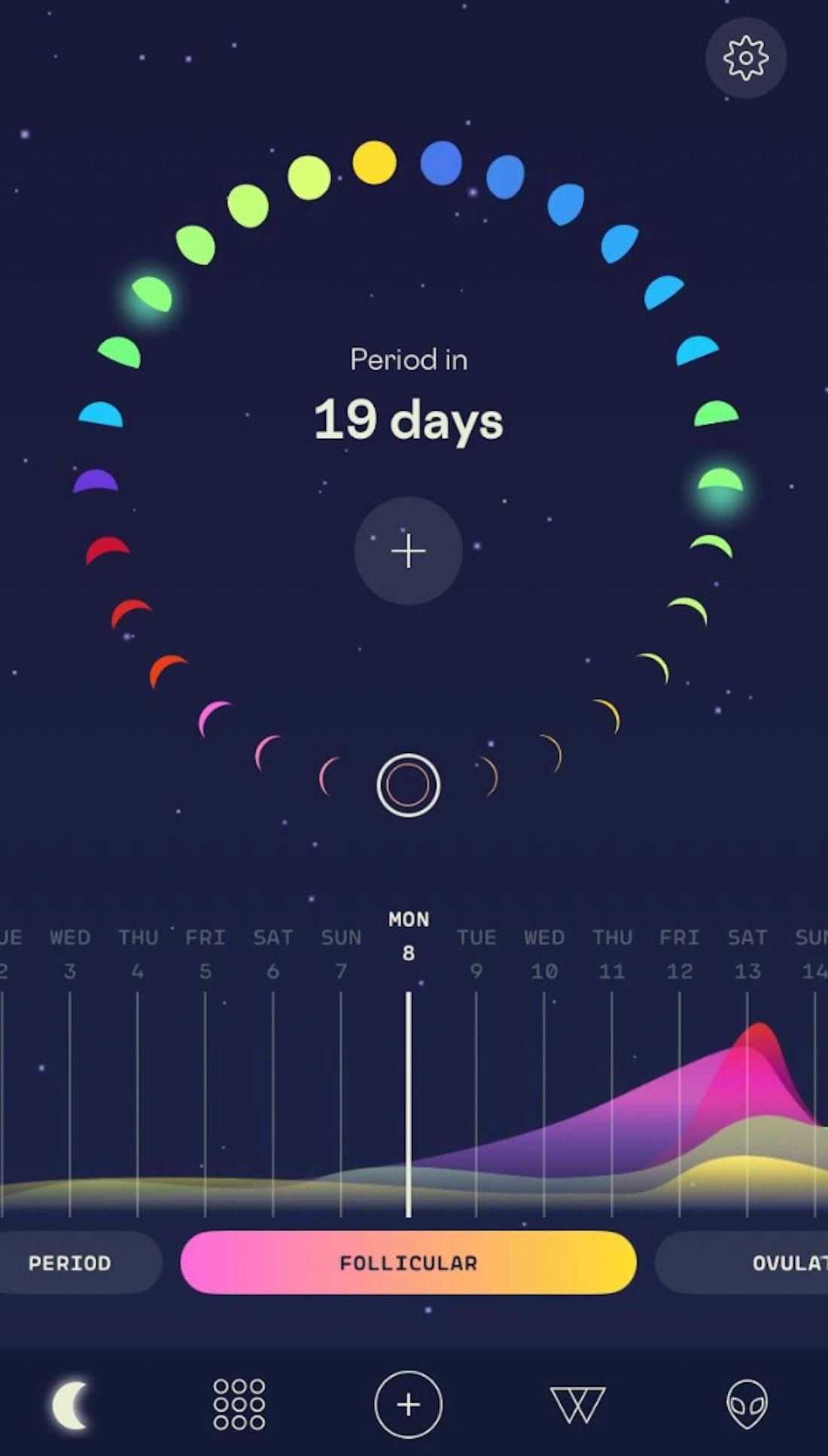The width and height of the screenshot is (828, 1456).
Task: Select the highlighted new moon marker
Action: pyautogui.click(x=407, y=784)
